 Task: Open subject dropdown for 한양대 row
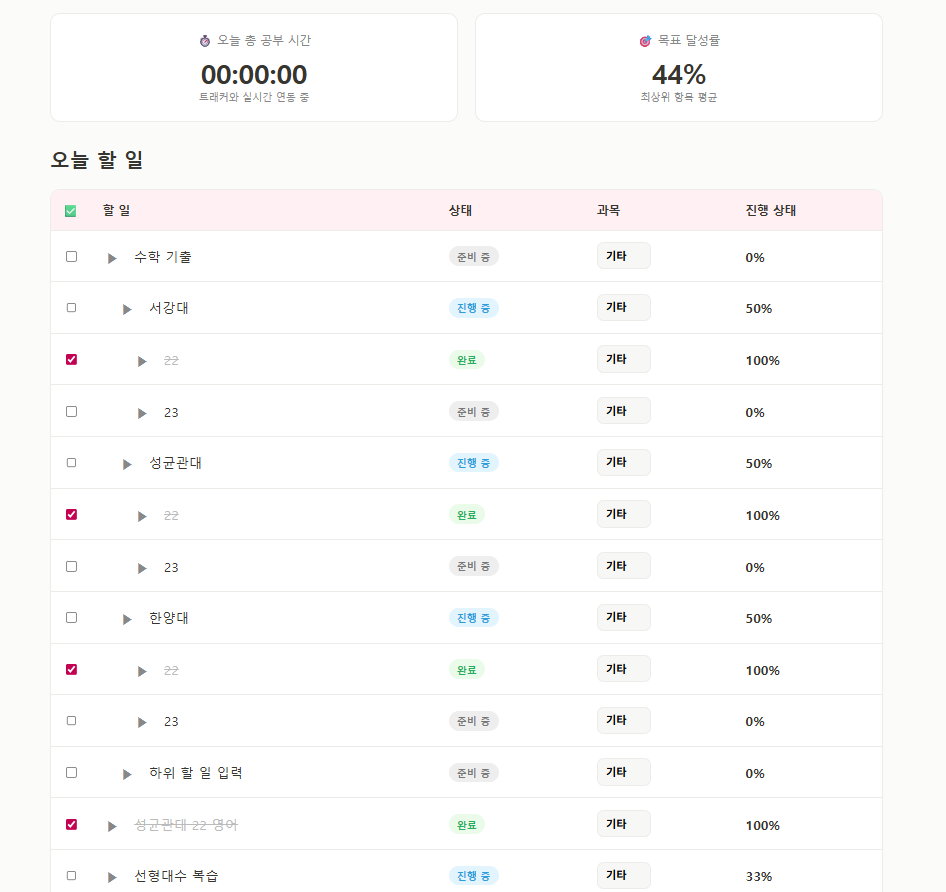623,617
